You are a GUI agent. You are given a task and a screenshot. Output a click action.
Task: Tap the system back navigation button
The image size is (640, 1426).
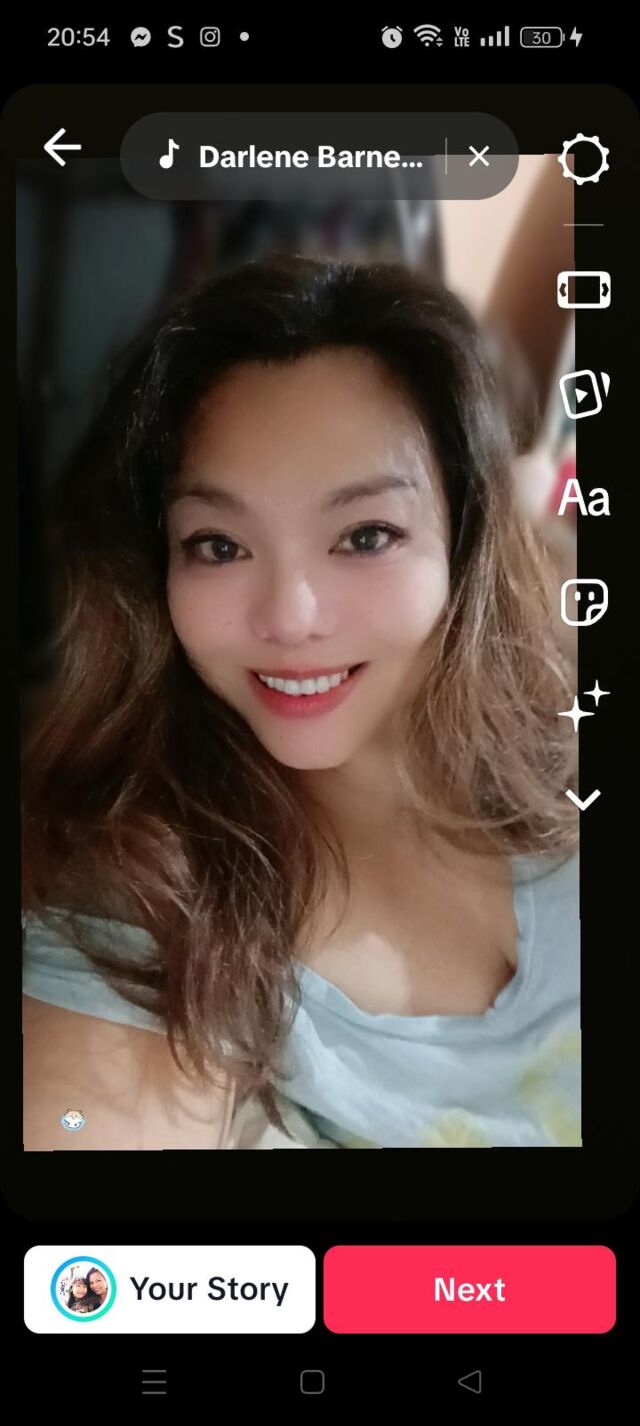click(469, 1382)
